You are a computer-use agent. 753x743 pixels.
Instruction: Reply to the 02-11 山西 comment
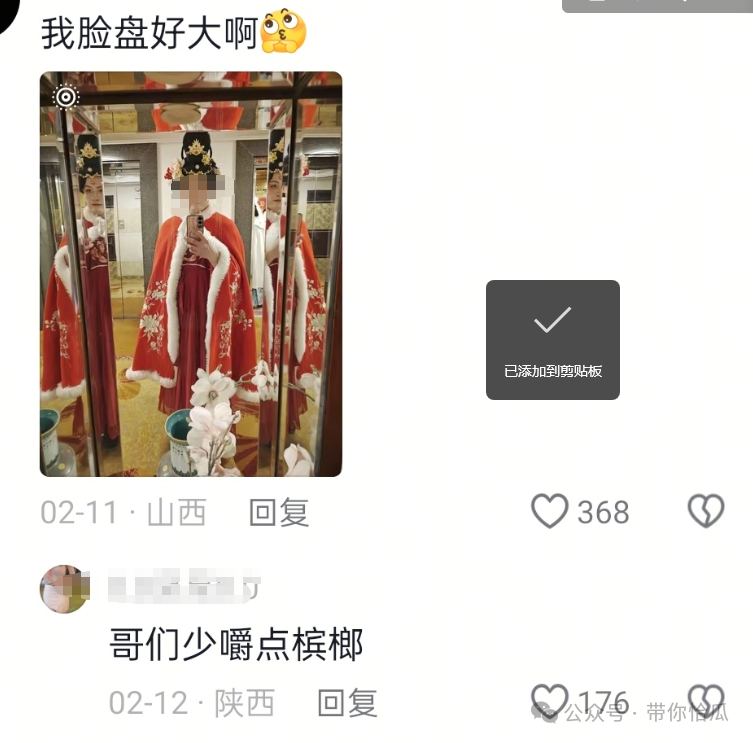pos(279,512)
